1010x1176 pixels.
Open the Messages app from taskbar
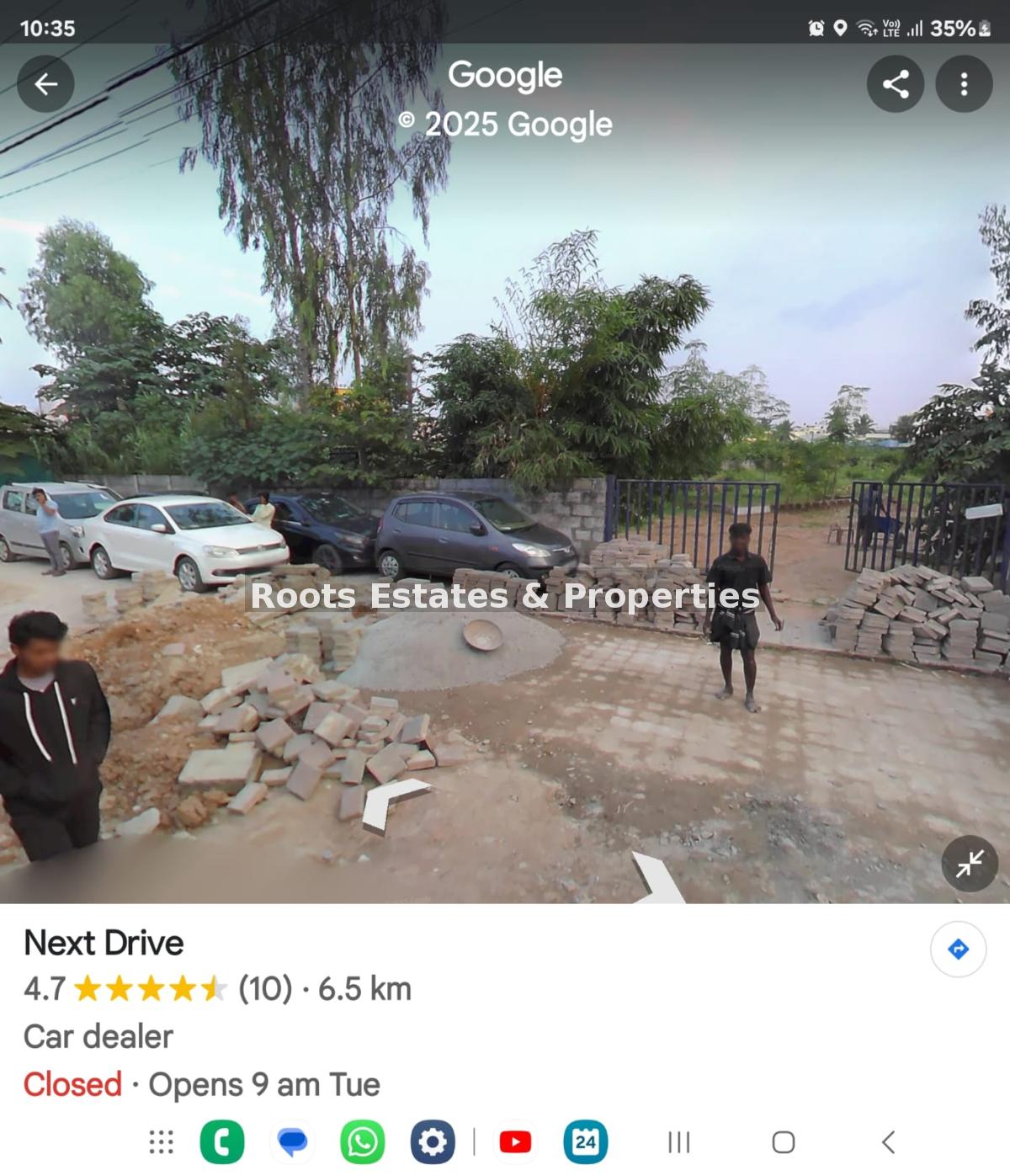pyautogui.click(x=292, y=1142)
